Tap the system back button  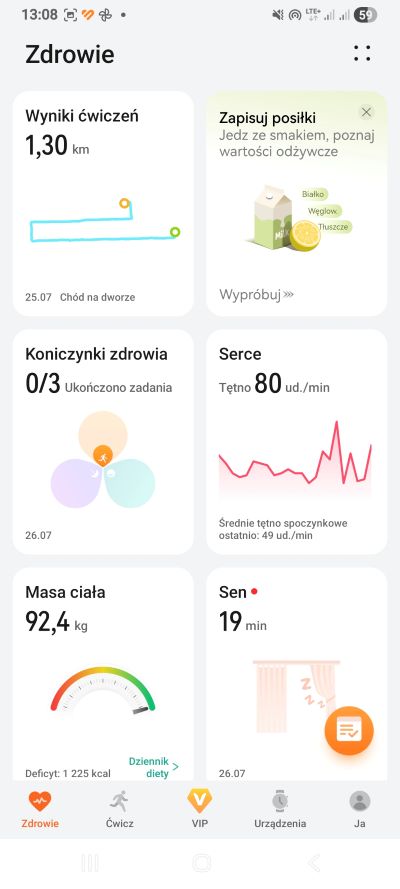click(x=313, y=863)
